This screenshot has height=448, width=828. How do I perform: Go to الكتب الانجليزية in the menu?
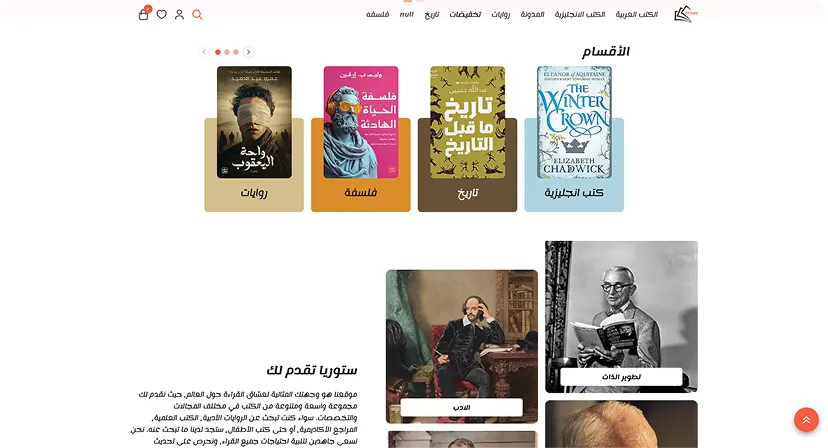click(580, 15)
